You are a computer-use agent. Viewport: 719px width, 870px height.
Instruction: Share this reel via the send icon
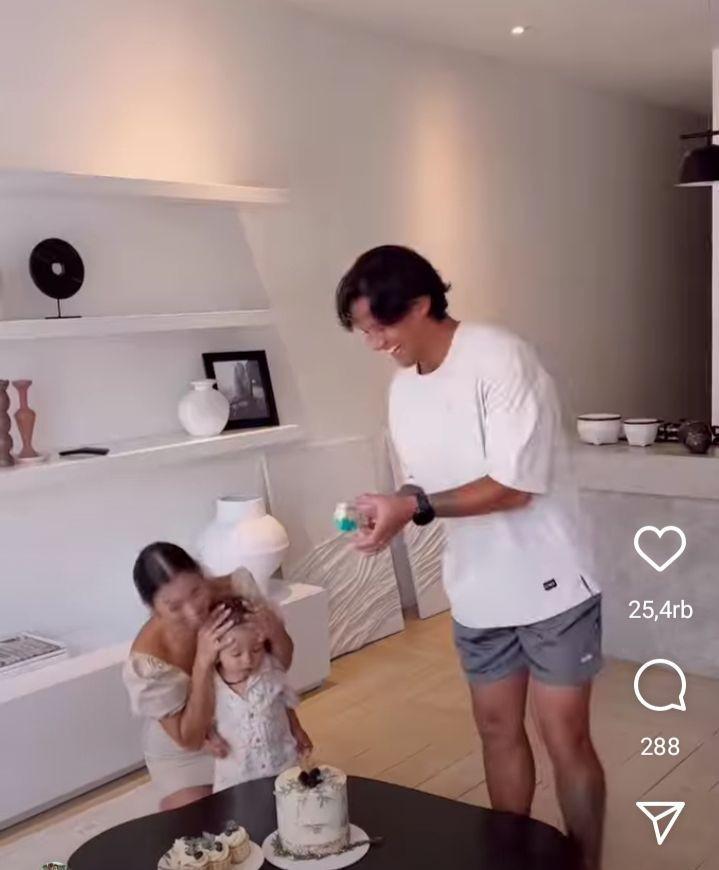660,822
